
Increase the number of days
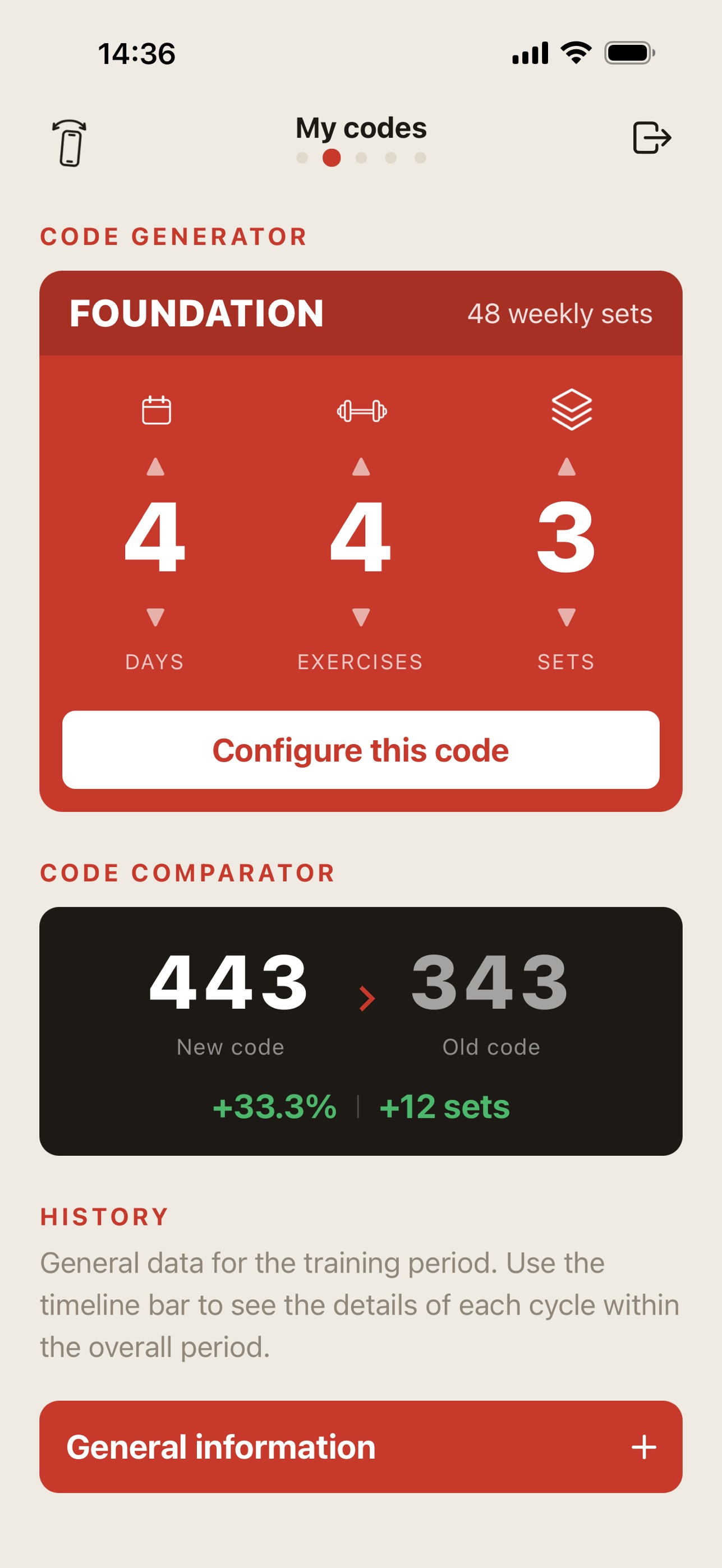coord(156,467)
